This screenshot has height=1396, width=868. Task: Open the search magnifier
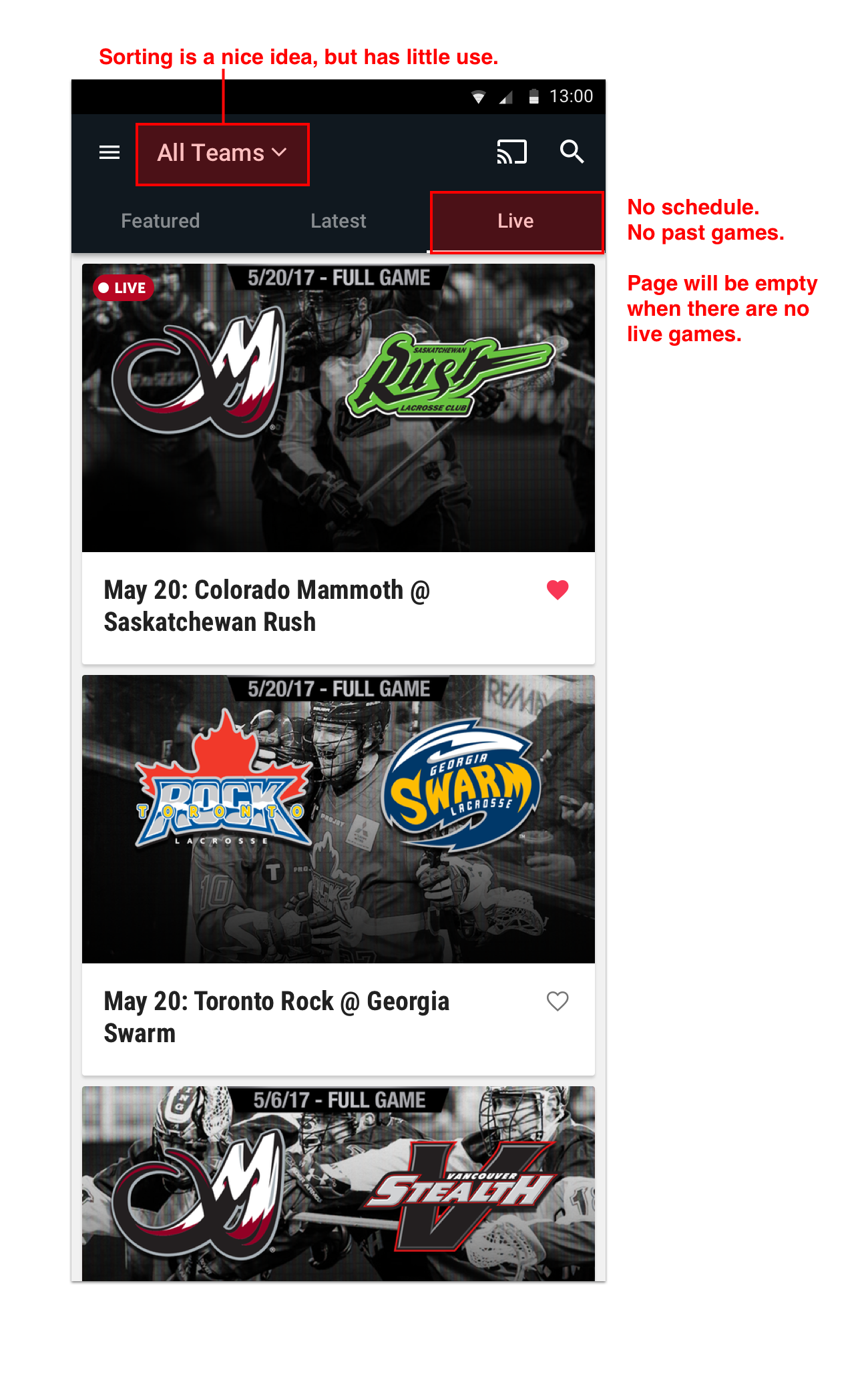point(572,152)
